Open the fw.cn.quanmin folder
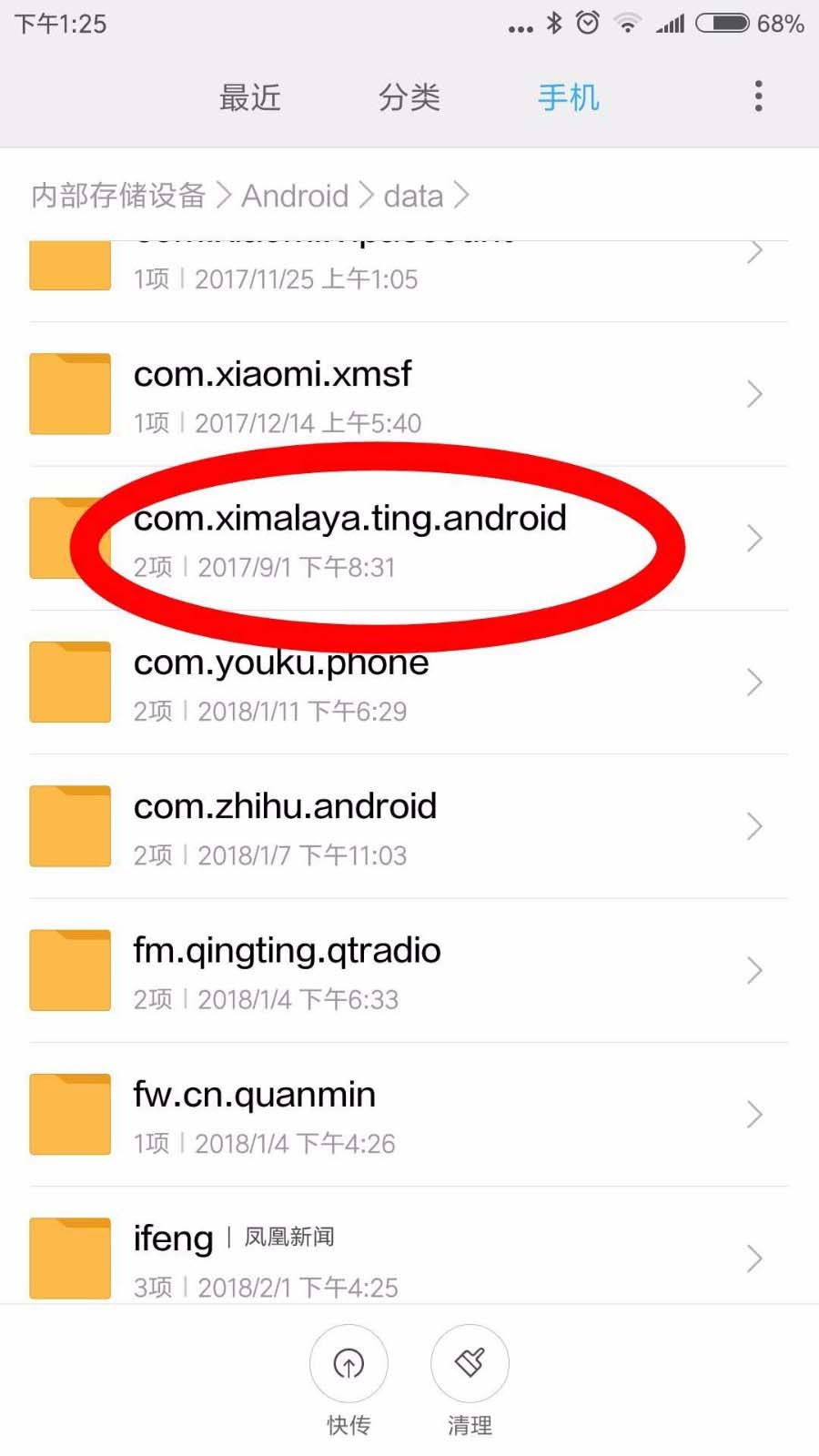This screenshot has height=1456, width=819. [409, 1116]
